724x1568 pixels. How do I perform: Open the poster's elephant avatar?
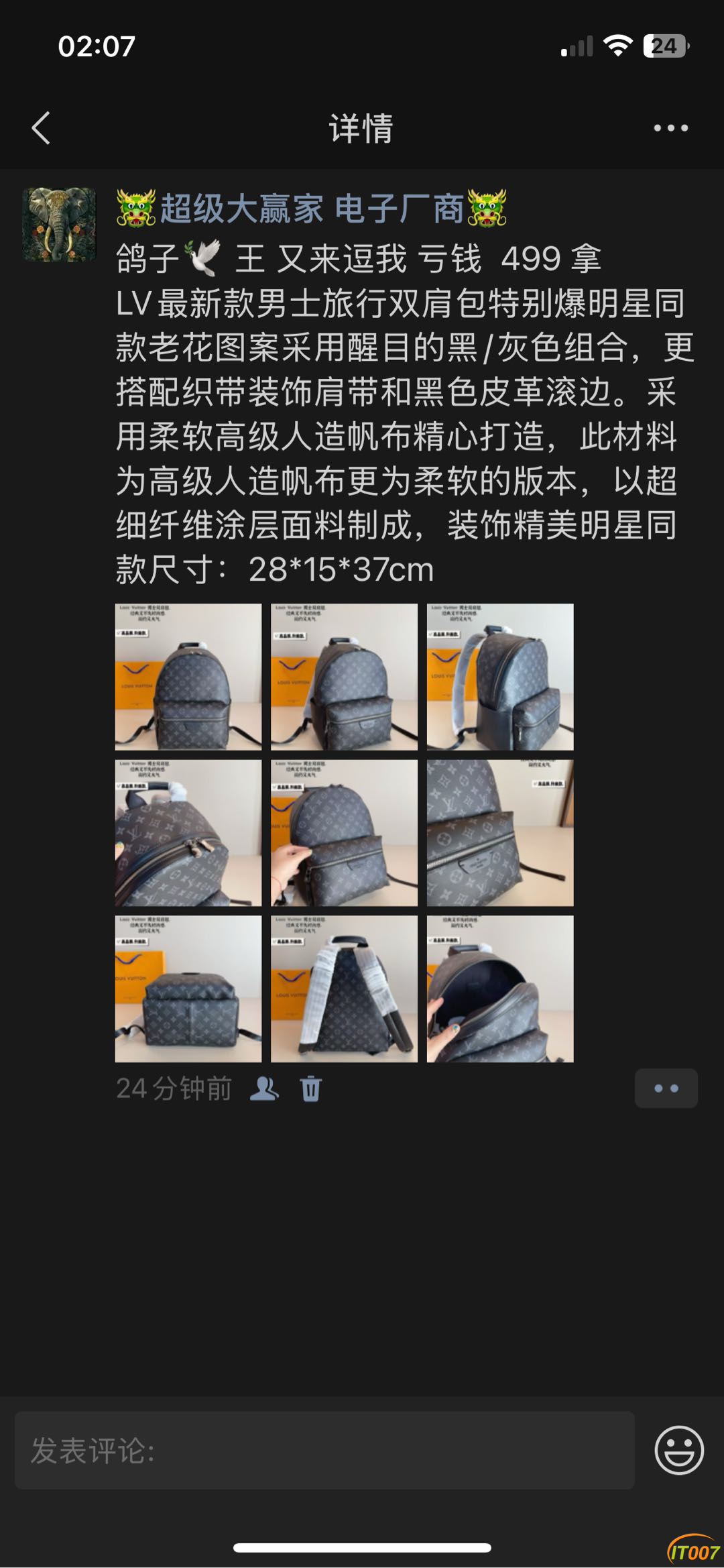pyautogui.click(x=59, y=224)
